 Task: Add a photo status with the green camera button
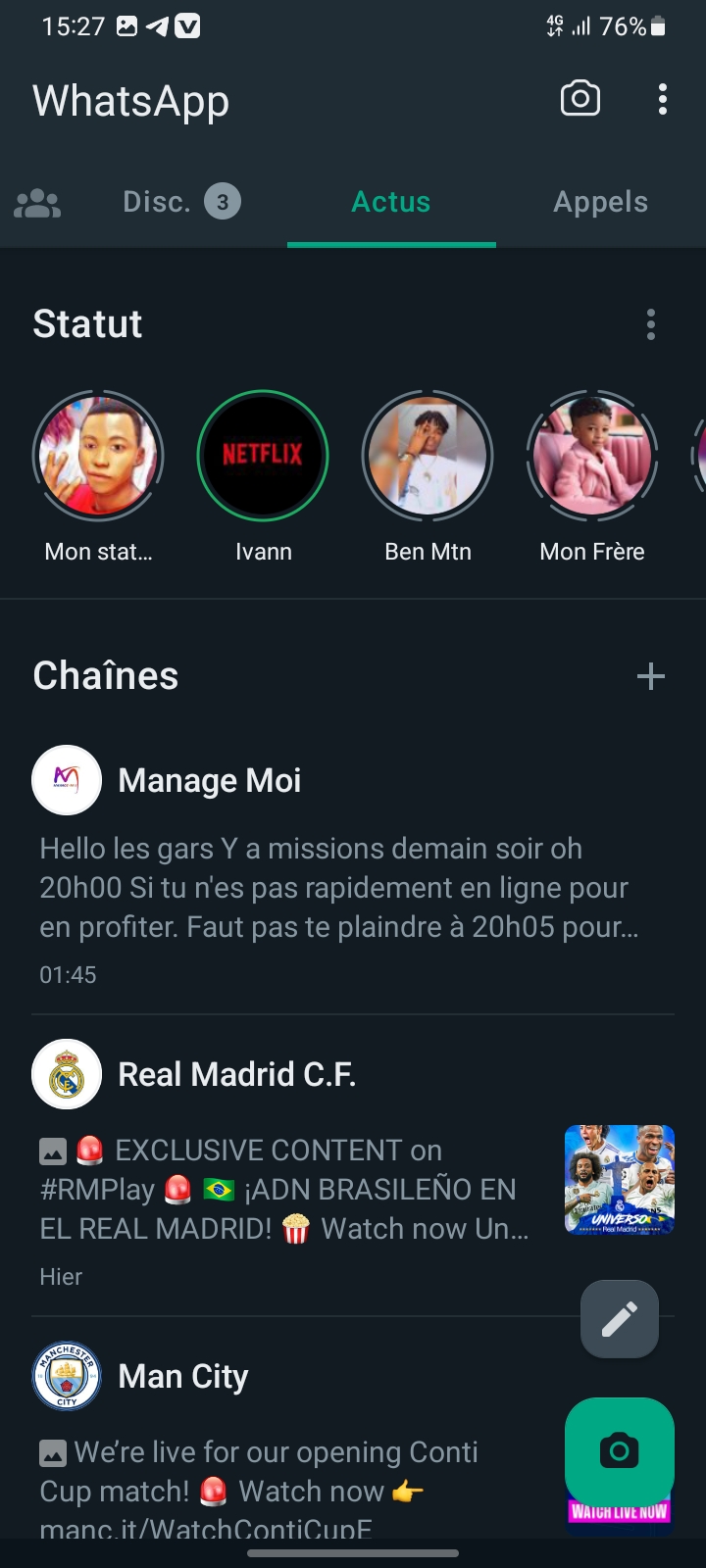pos(620,1450)
